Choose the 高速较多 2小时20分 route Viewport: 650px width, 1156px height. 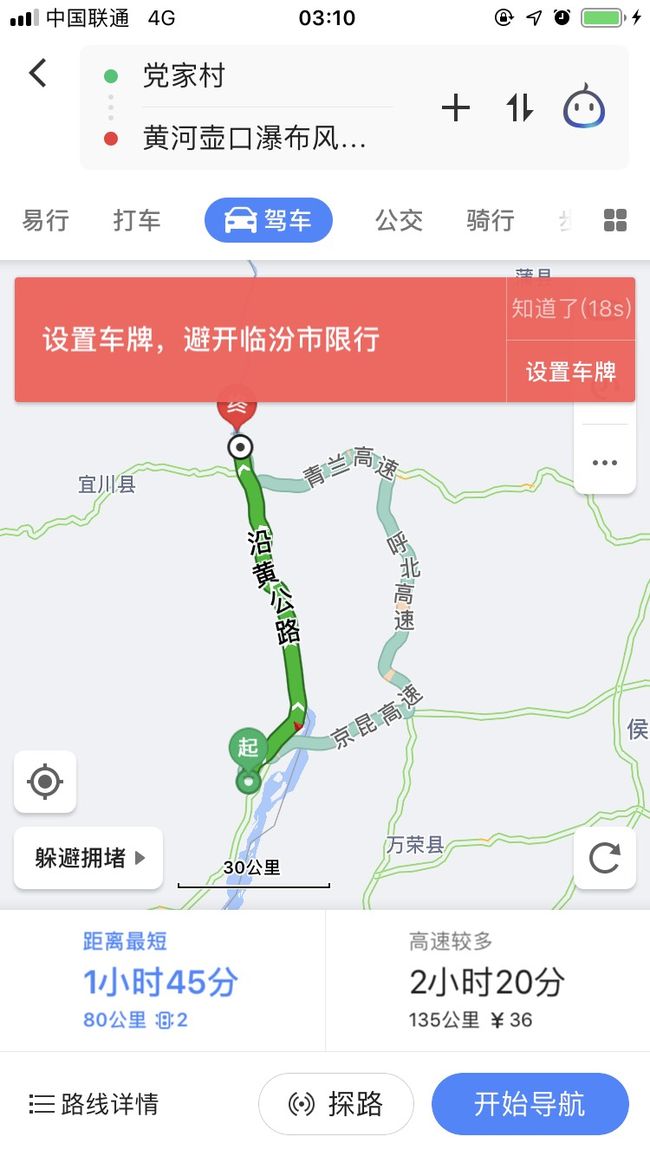(x=487, y=980)
